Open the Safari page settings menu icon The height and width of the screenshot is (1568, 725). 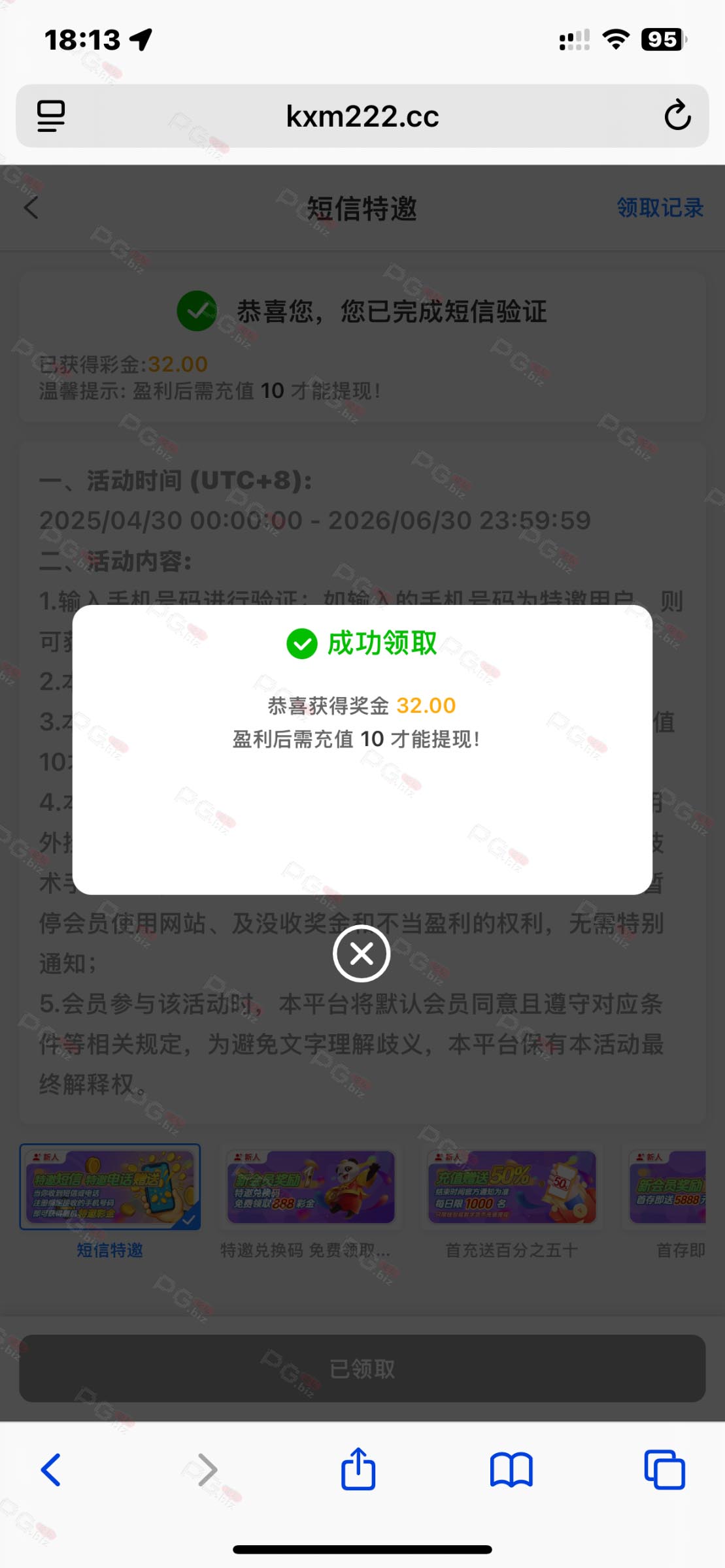coord(51,116)
